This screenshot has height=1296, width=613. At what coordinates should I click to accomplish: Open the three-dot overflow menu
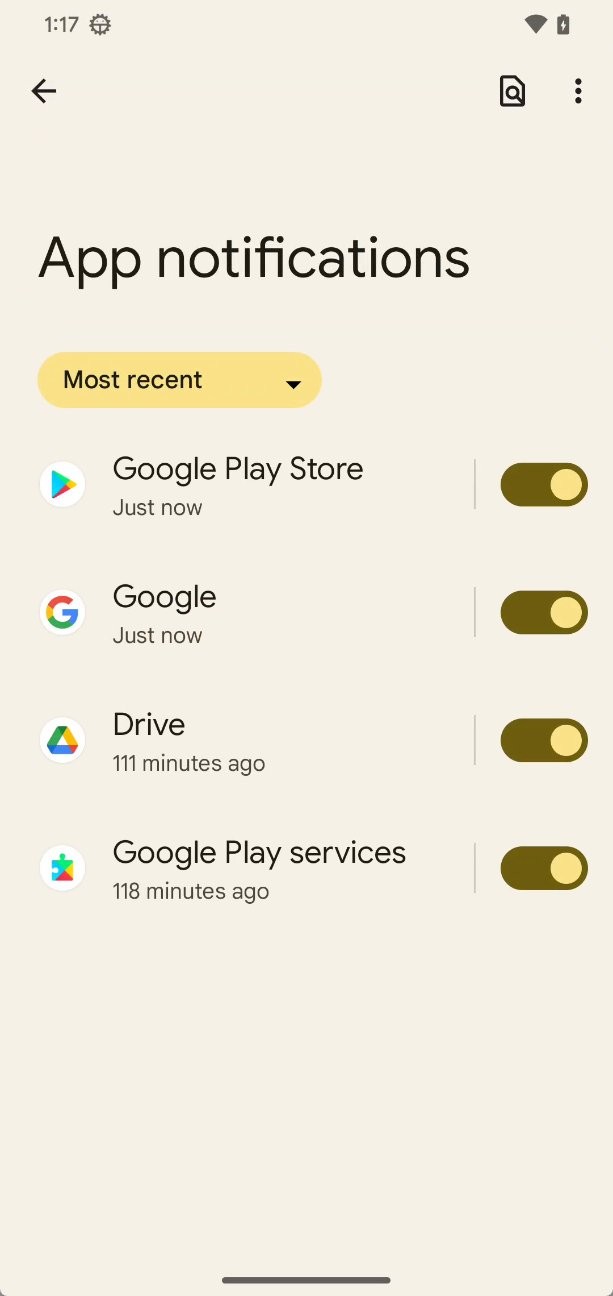click(x=578, y=92)
